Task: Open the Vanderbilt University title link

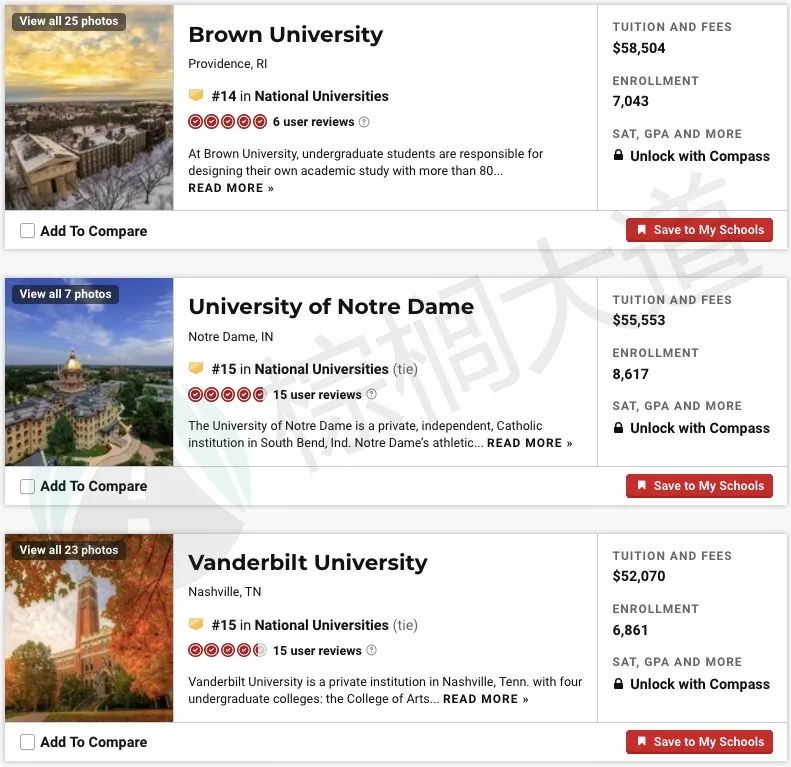Action: [x=307, y=563]
